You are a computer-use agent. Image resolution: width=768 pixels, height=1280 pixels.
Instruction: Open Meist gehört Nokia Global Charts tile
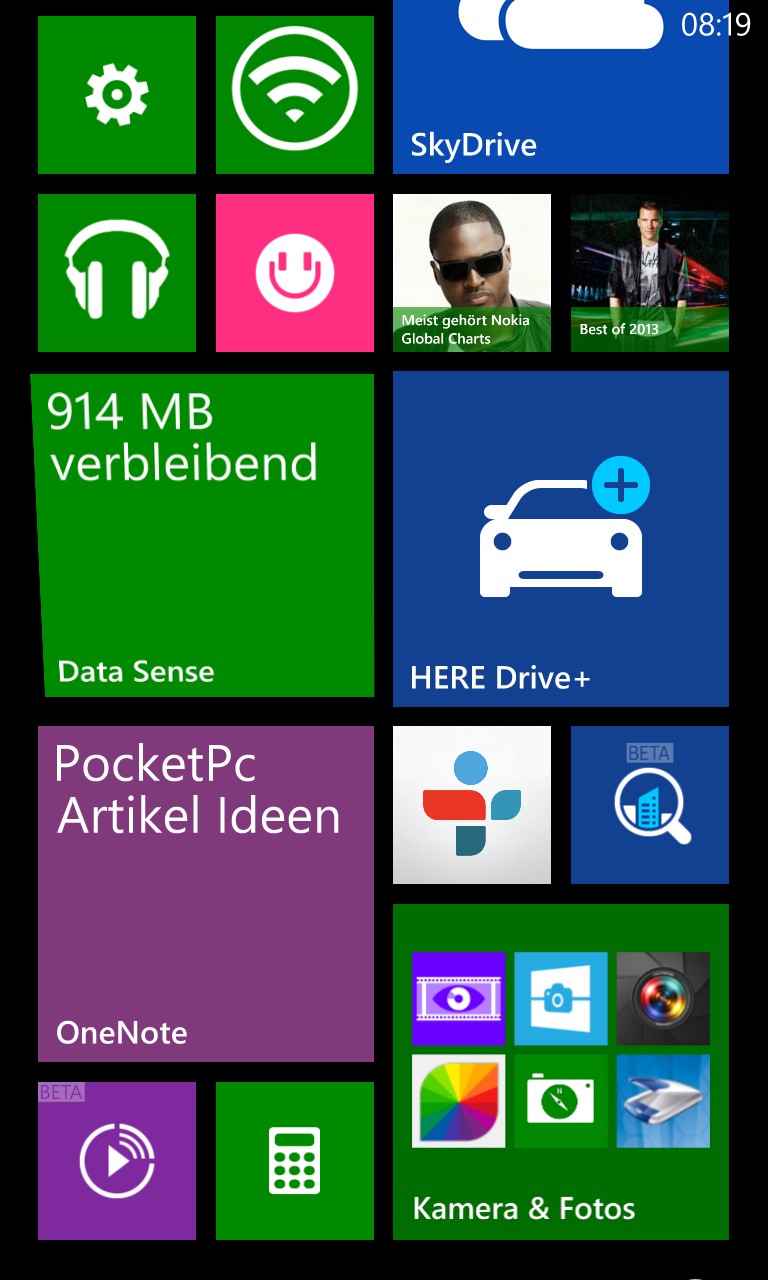472,273
